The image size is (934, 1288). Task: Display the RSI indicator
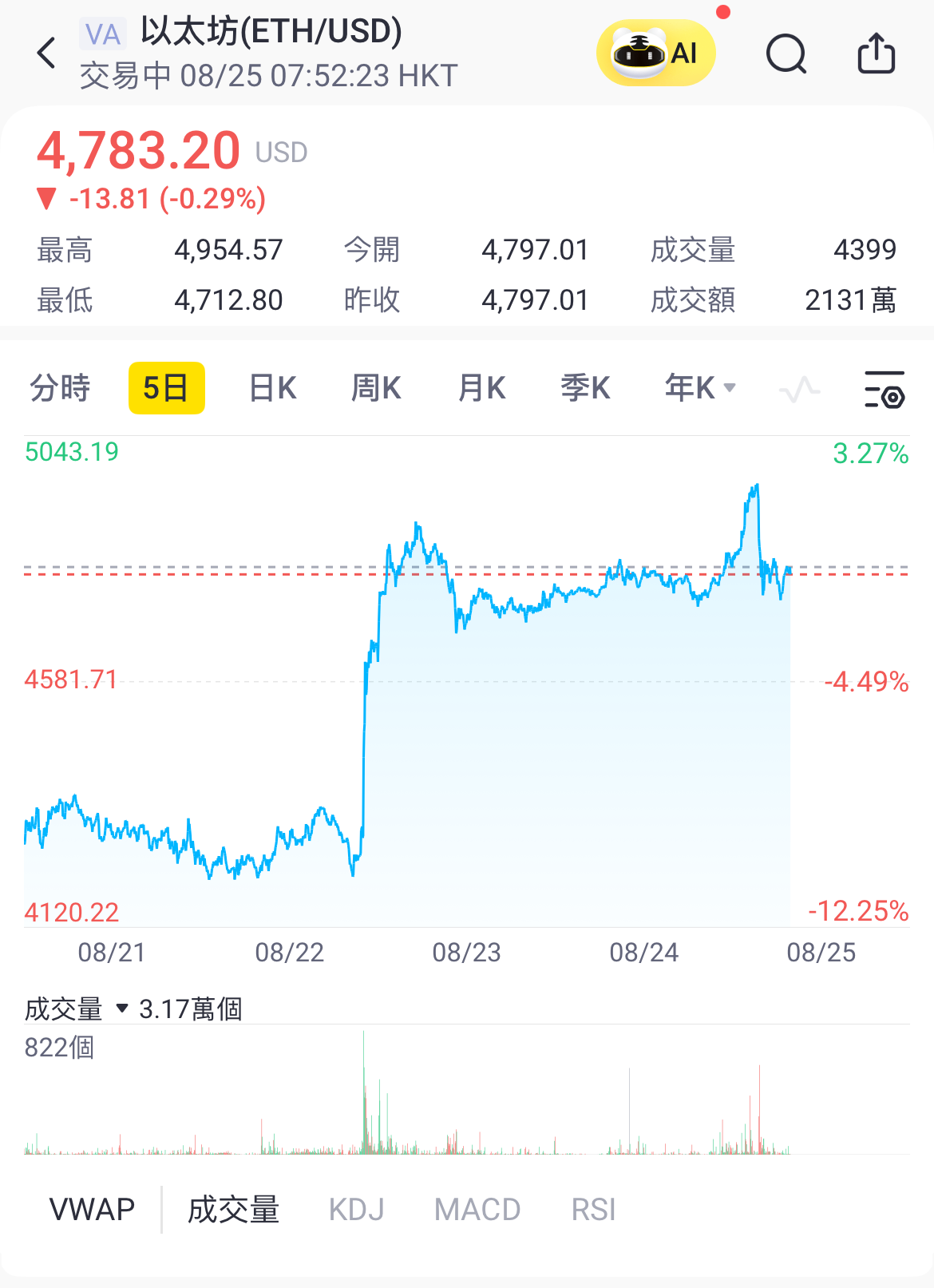coord(593,1210)
